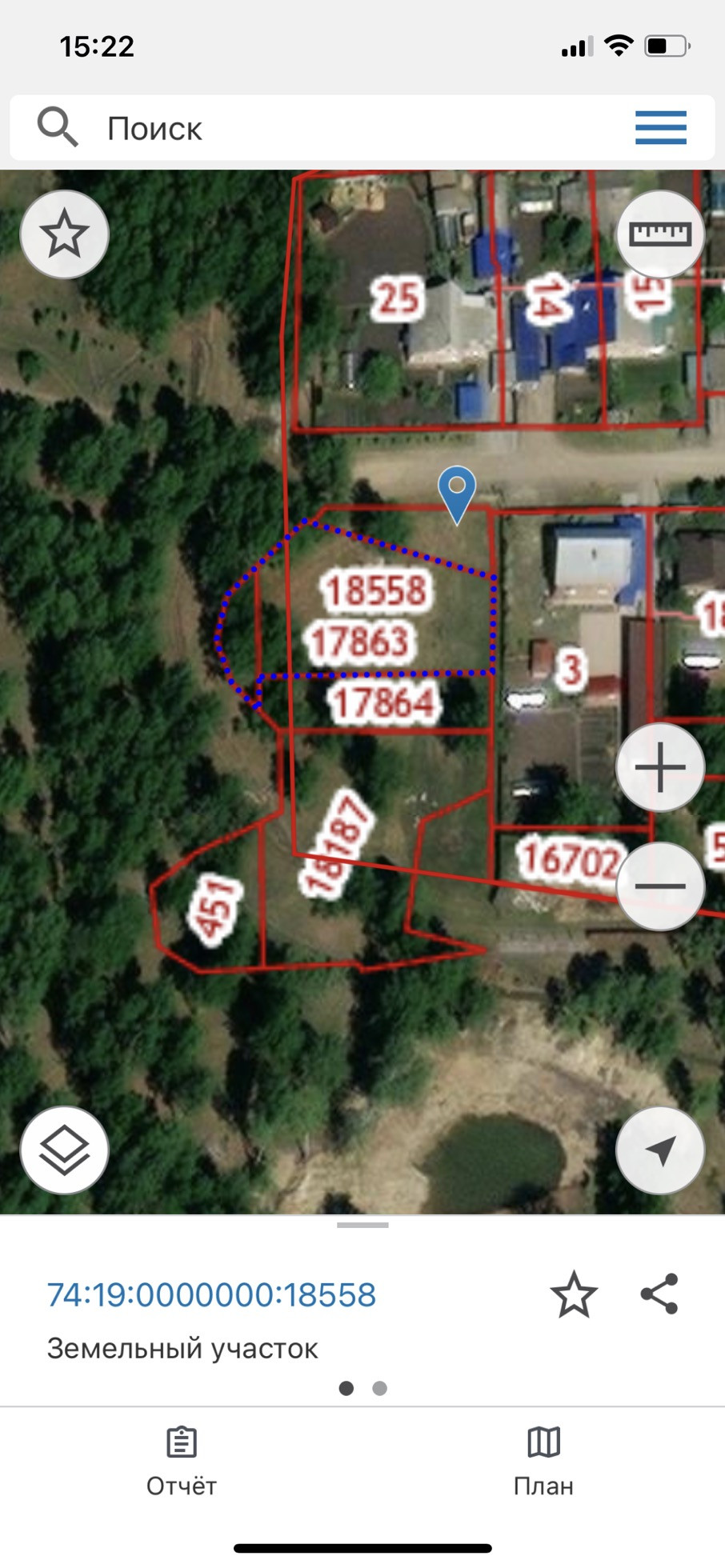
Task: Open the map layers selector
Action: tap(64, 1150)
